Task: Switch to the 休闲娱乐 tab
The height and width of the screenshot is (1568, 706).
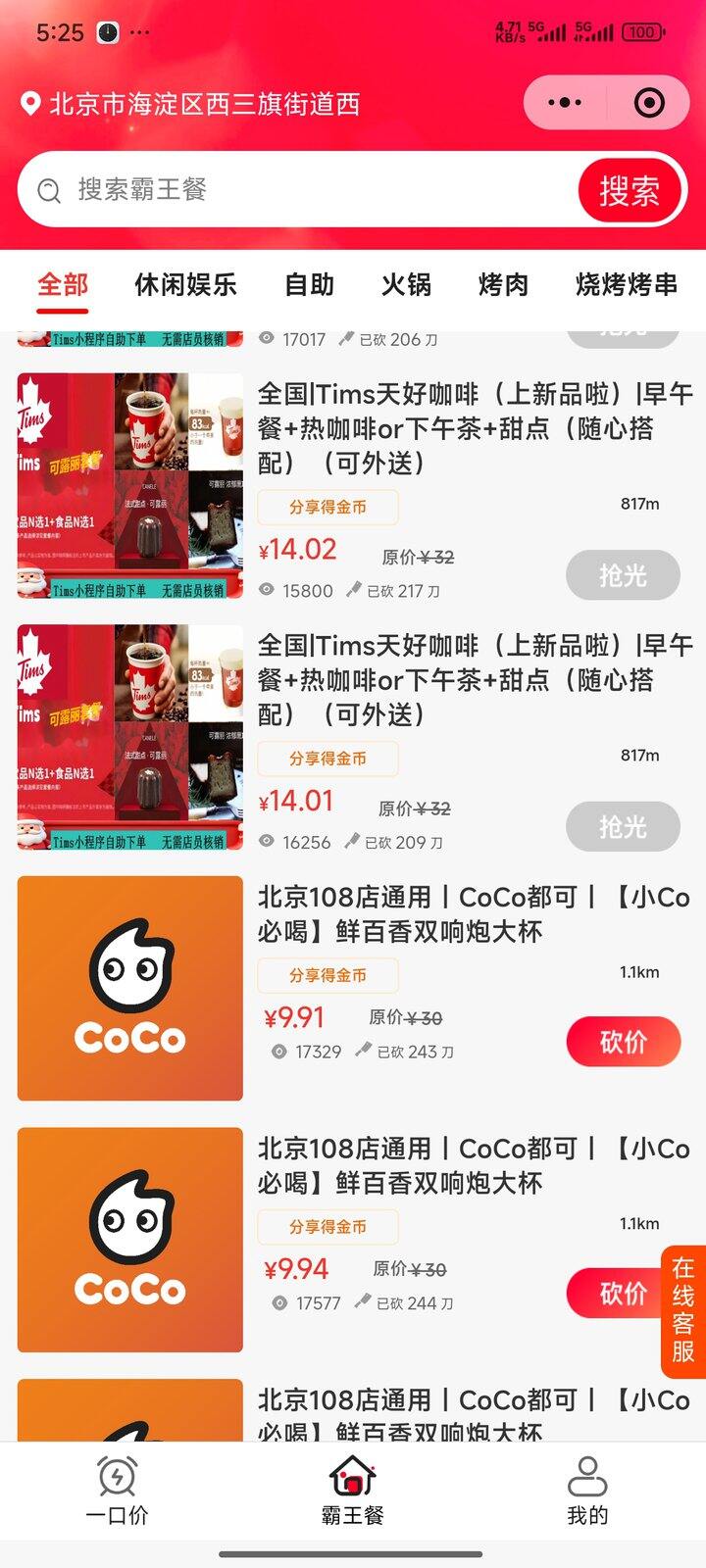Action: coord(185,285)
